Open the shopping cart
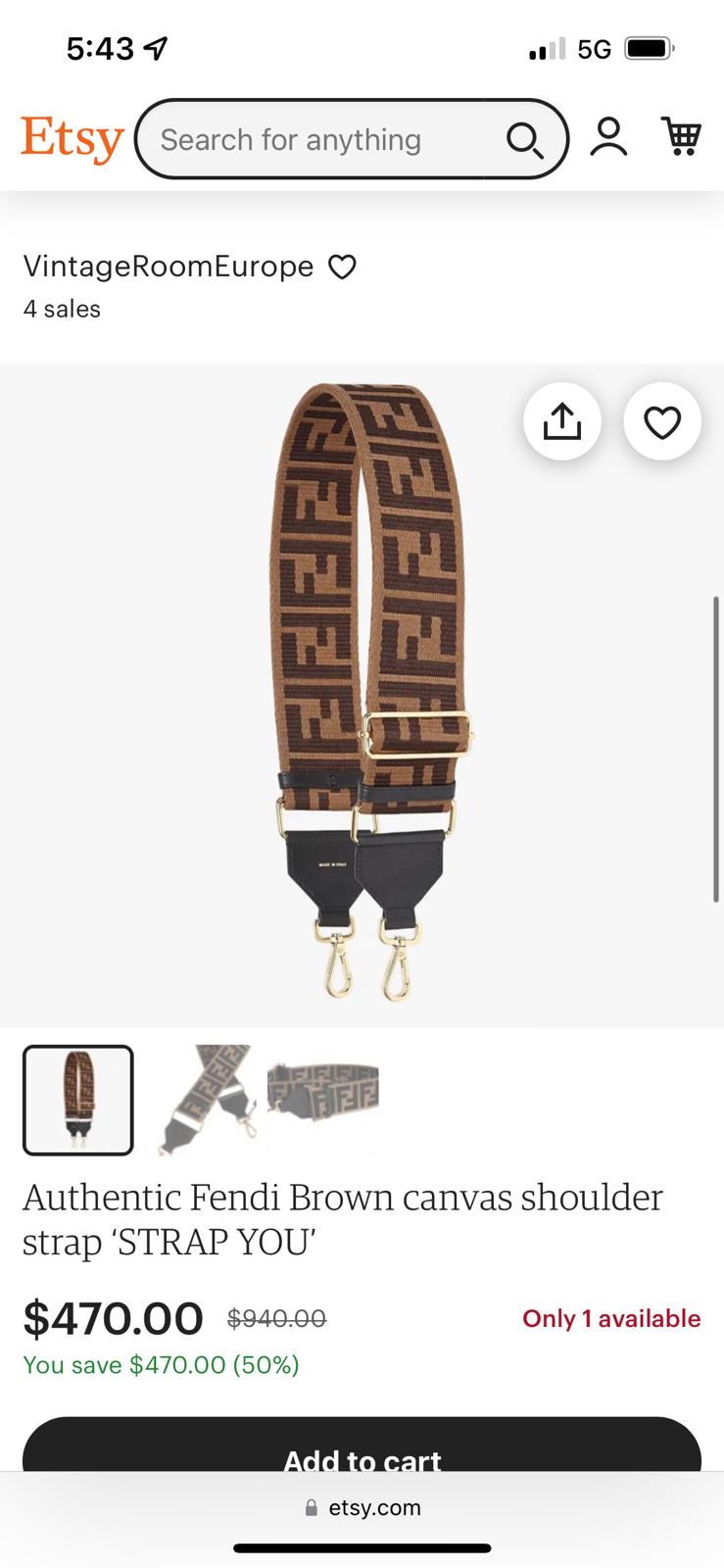This screenshot has height=1568, width=724. click(x=681, y=137)
